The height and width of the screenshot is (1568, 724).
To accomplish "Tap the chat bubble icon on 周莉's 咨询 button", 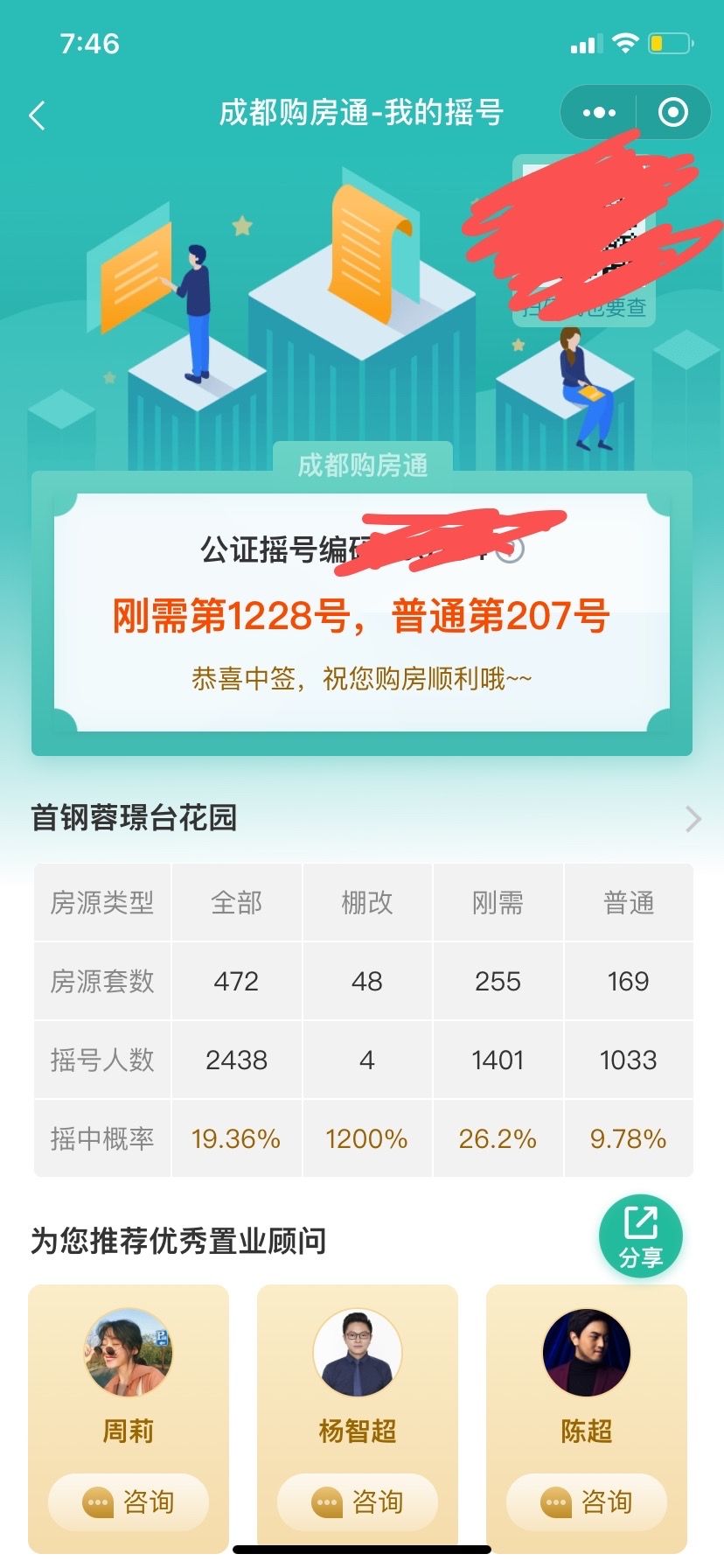I will coord(99,1501).
